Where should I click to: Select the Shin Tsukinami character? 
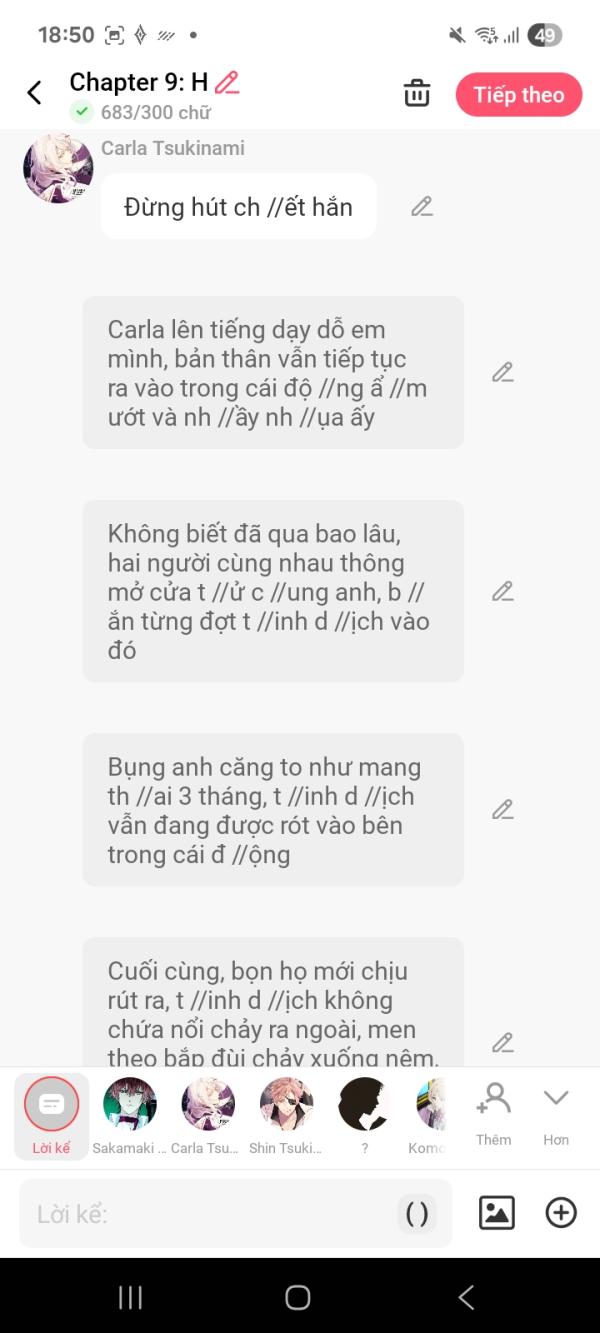286,1116
